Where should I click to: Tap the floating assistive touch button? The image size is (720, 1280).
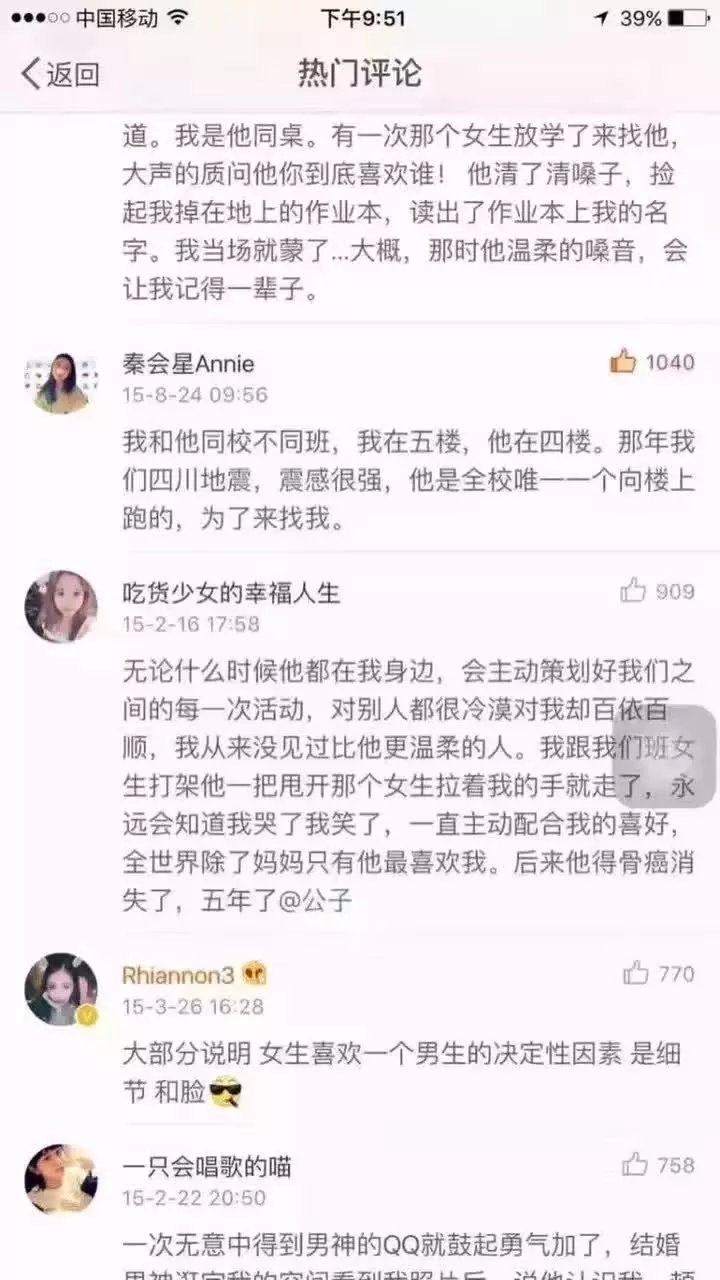[x=665, y=755]
